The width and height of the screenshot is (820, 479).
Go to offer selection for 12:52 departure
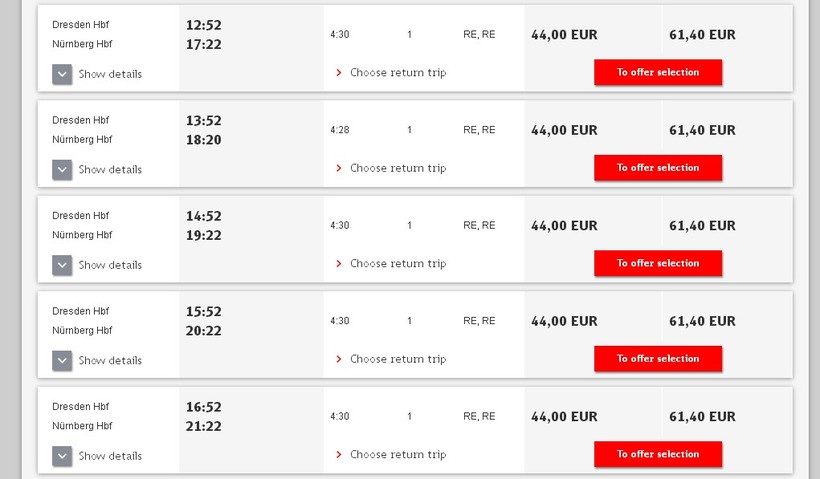pyautogui.click(x=657, y=72)
